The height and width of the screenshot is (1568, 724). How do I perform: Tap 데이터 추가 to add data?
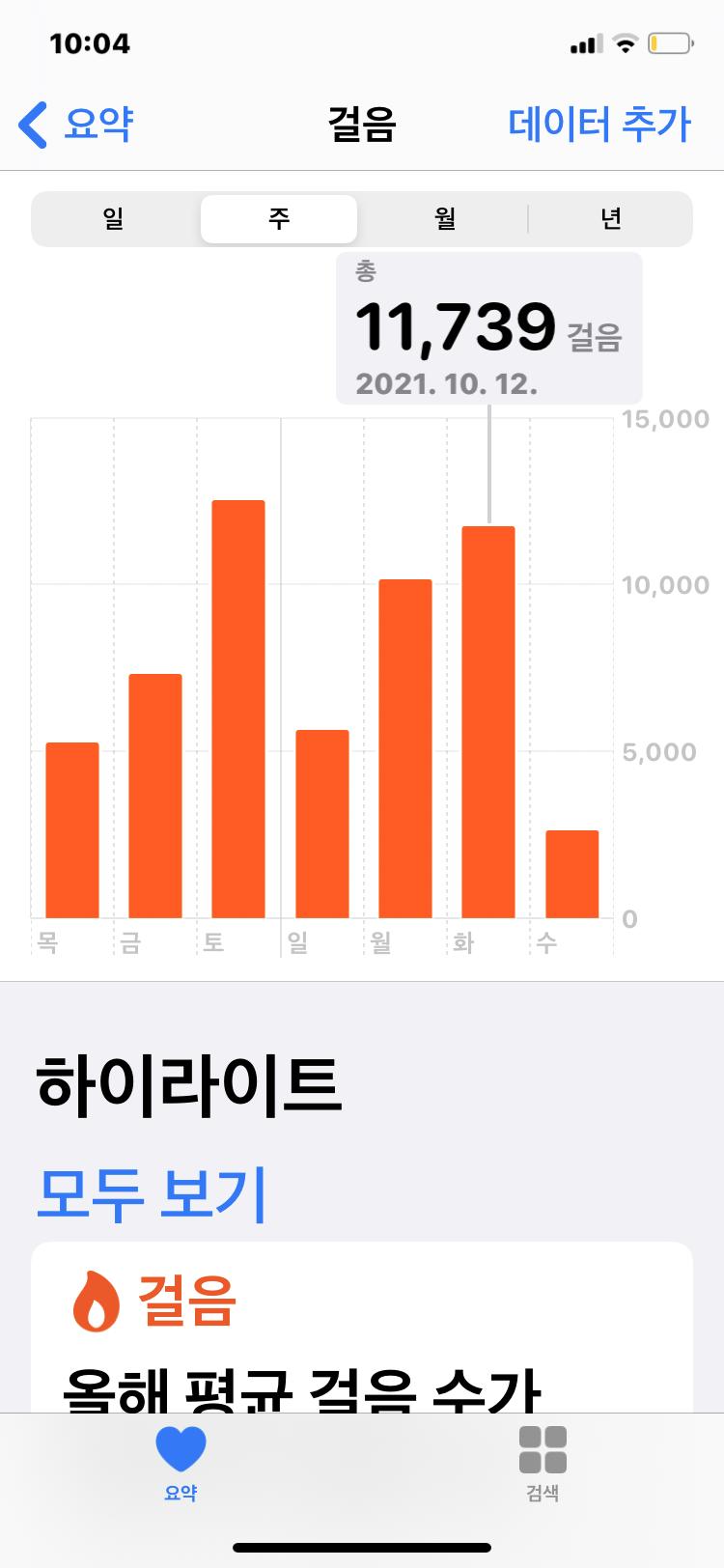599,125
